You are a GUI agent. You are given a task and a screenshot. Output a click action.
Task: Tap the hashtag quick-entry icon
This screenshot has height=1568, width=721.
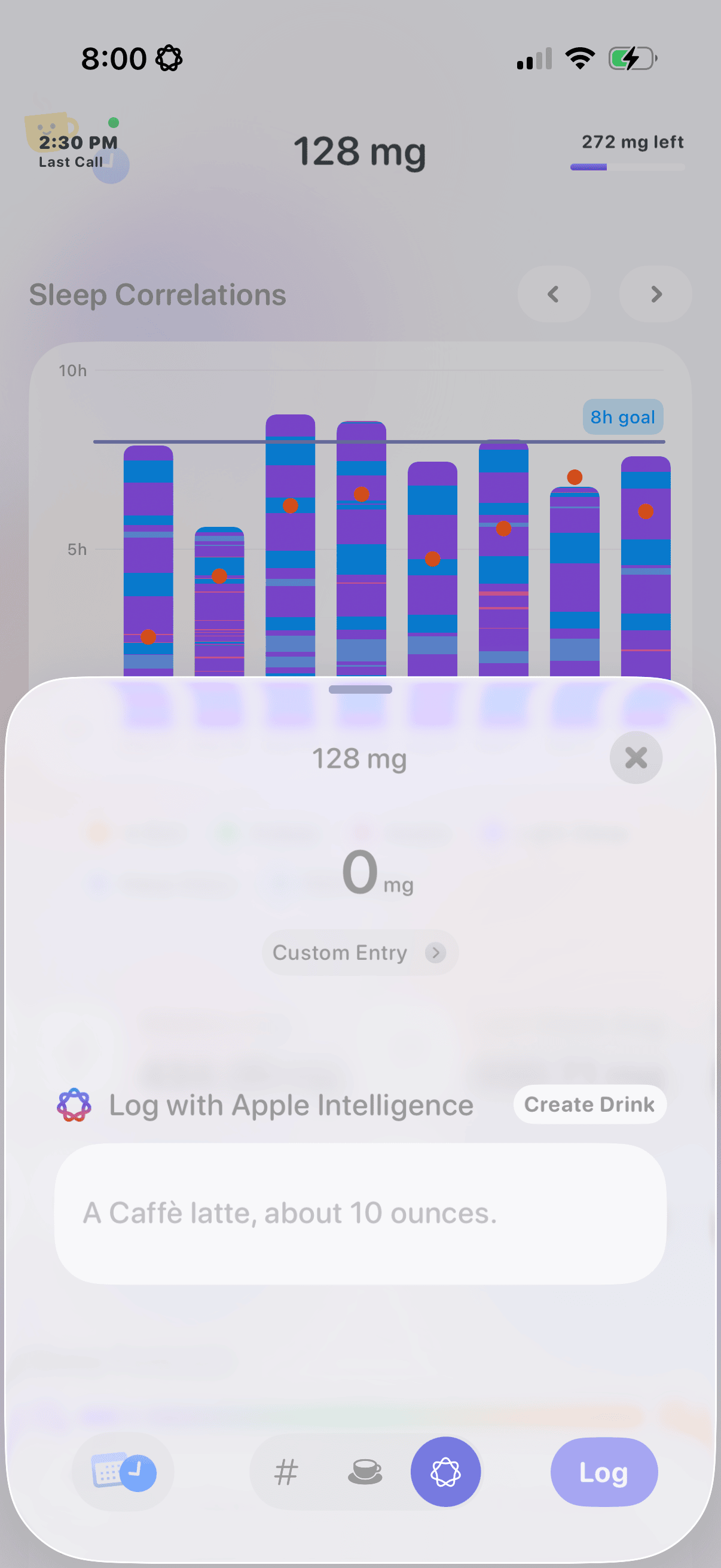(x=285, y=1472)
